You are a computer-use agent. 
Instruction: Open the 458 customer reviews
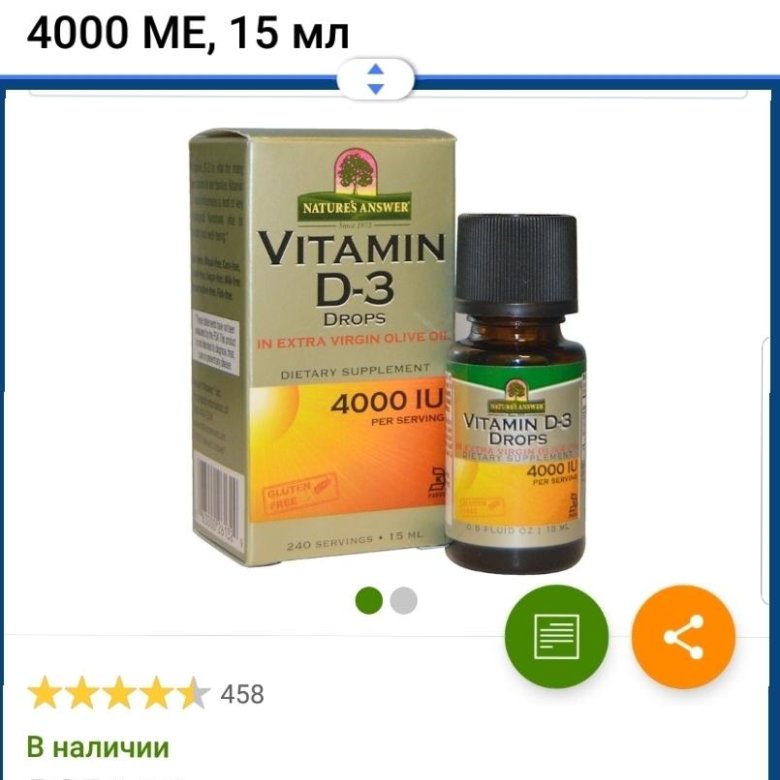(x=241, y=693)
